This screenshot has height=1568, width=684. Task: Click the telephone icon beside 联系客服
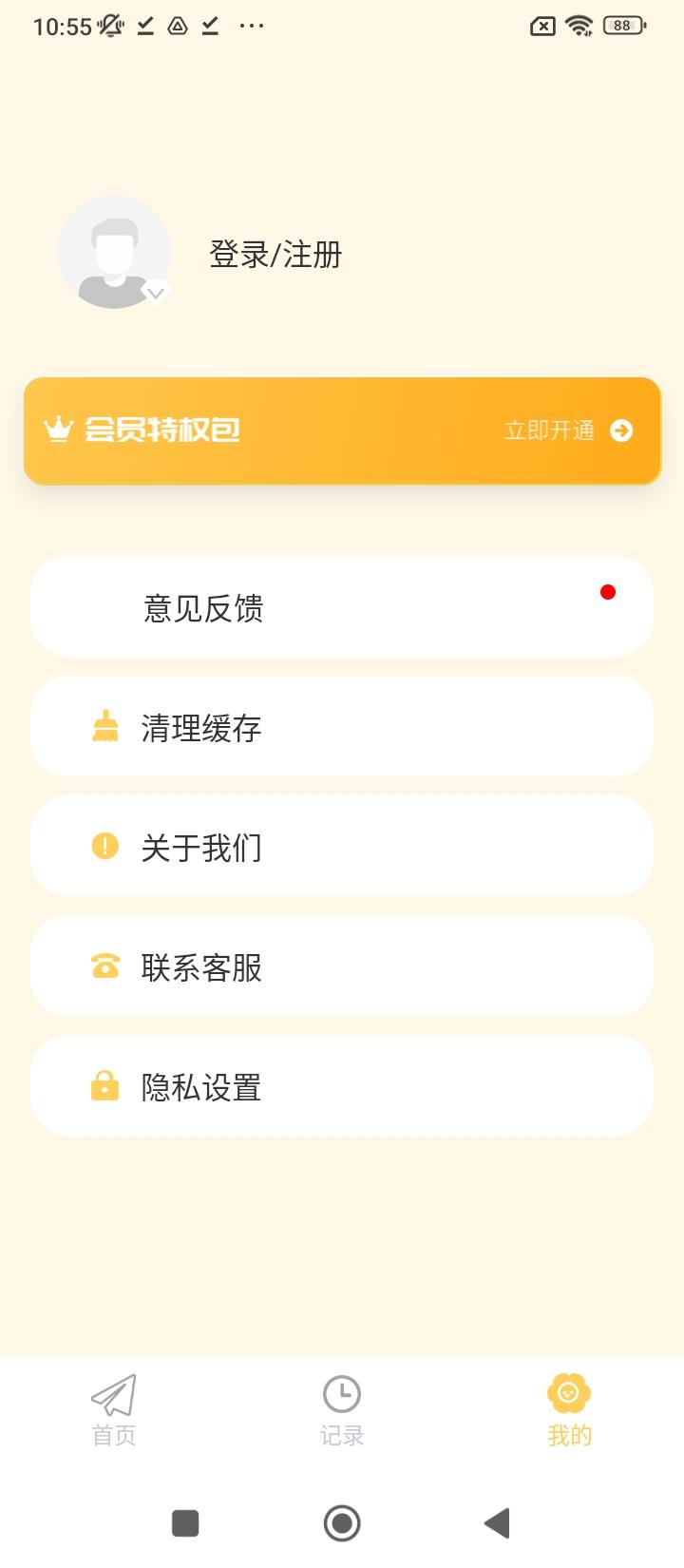[x=104, y=966]
